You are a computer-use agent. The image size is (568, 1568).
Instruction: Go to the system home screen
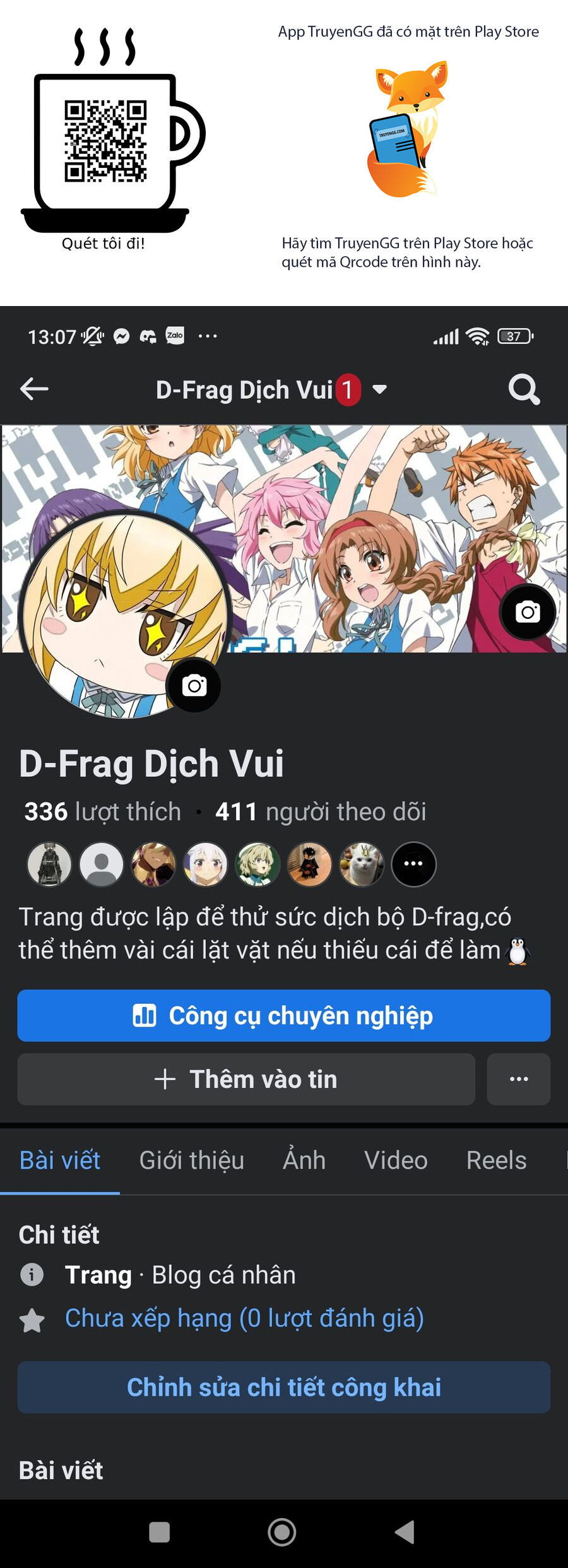coord(281,1531)
